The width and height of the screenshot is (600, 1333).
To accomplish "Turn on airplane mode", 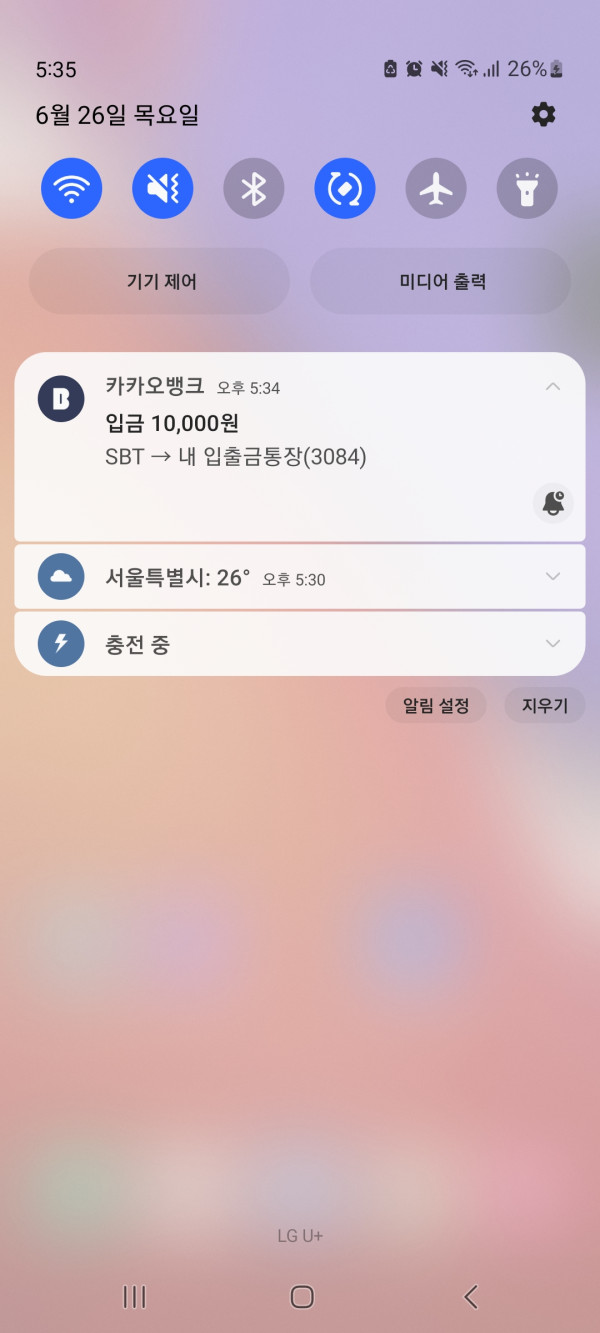I will pos(436,188).
